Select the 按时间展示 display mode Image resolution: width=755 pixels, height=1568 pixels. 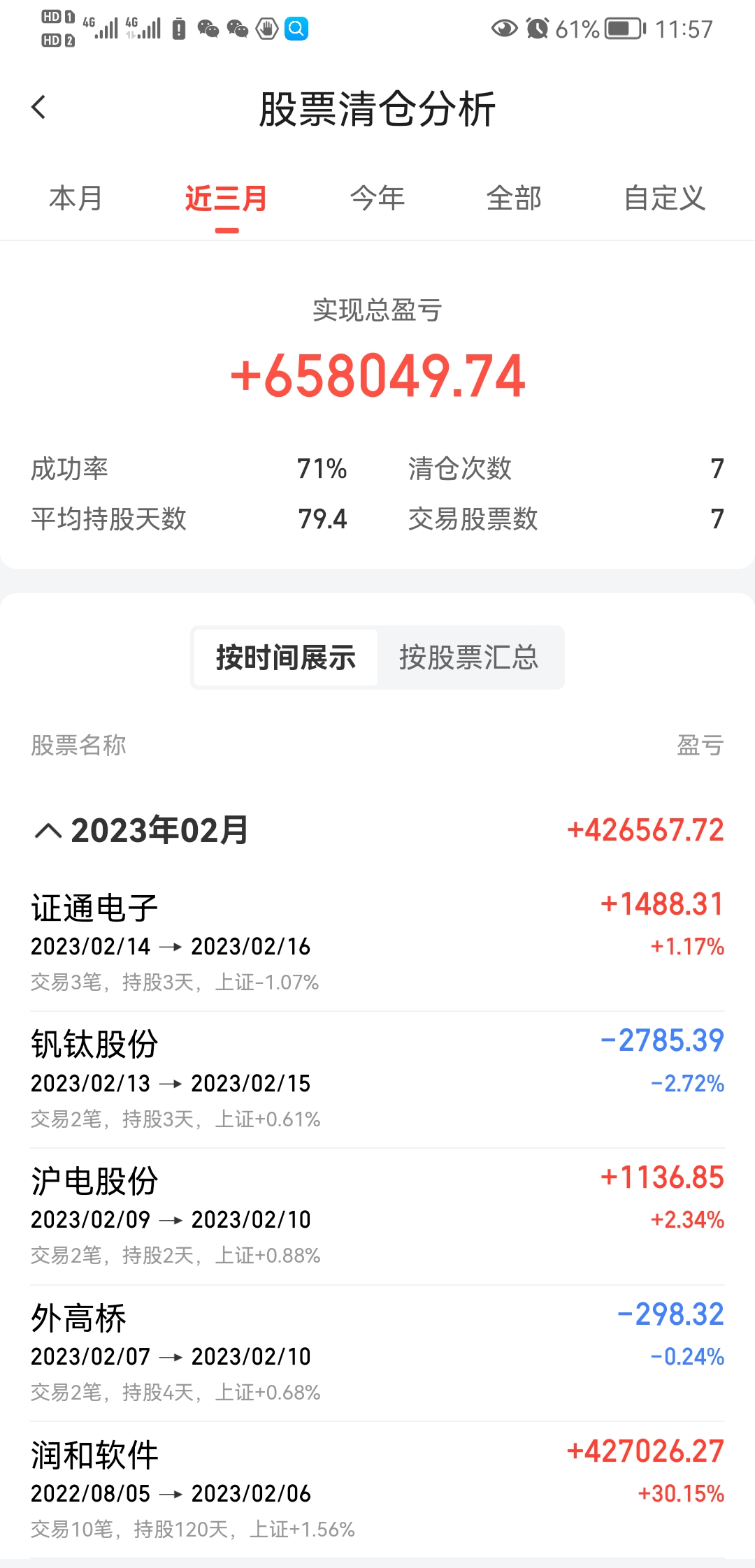286,657
